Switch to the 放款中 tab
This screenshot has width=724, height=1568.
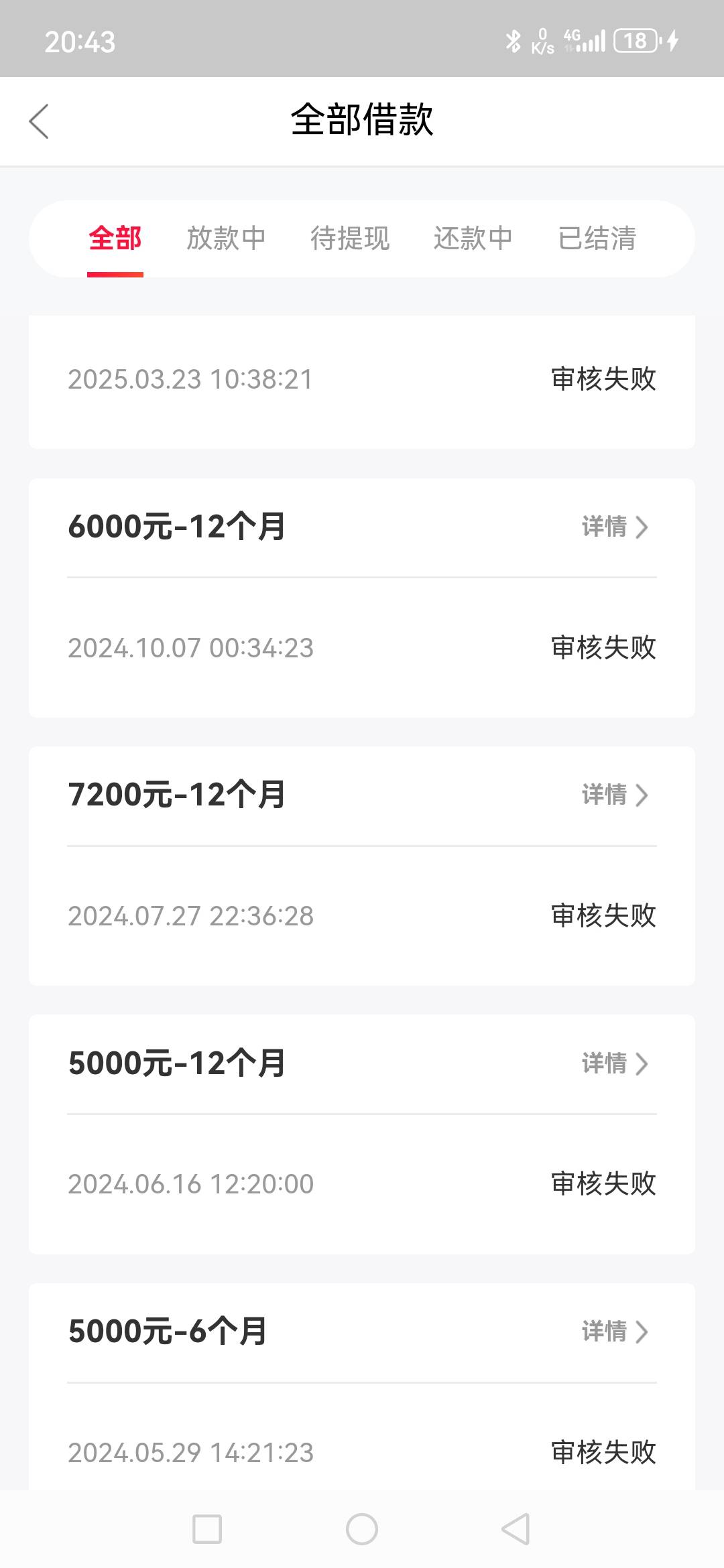[226, 239]
